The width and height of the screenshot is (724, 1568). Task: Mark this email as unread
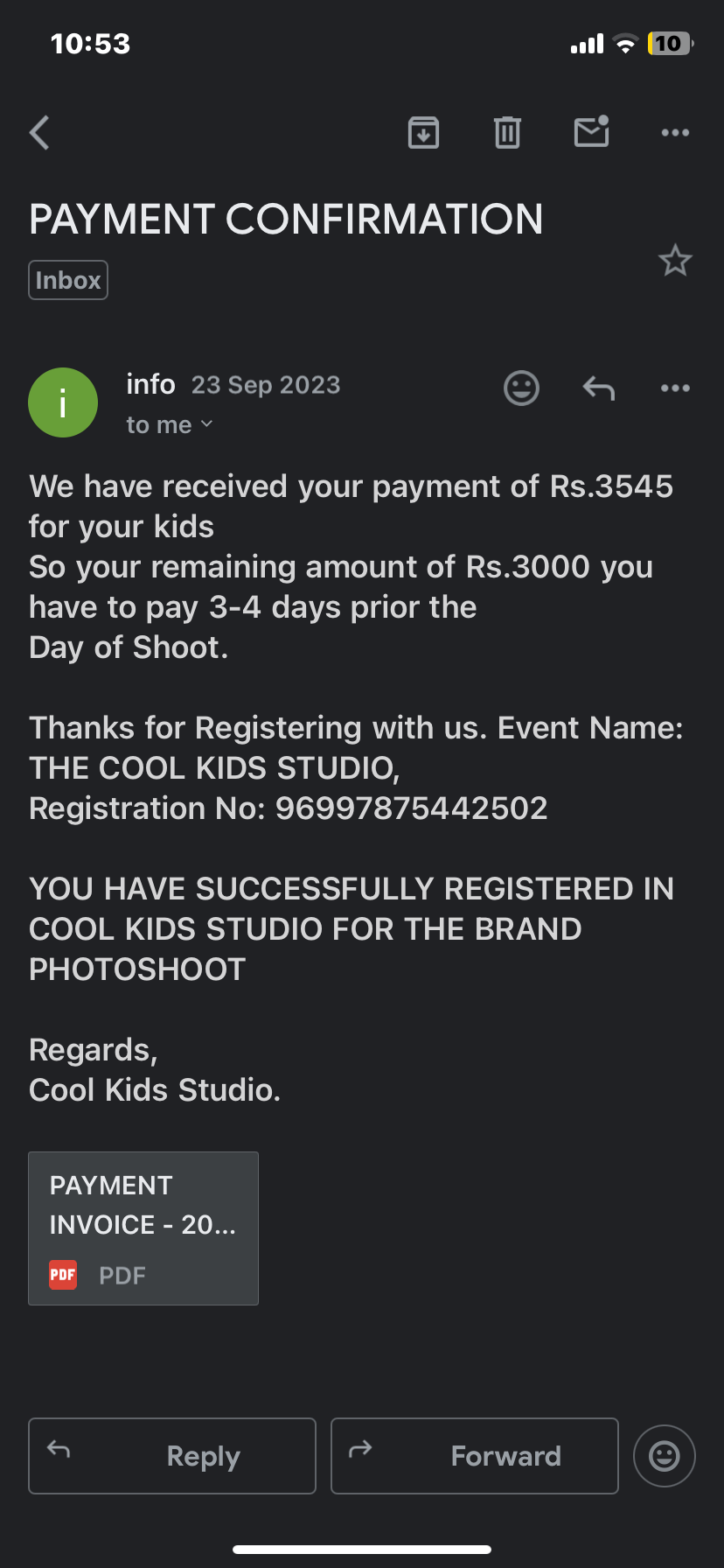[x=591, y=132]
